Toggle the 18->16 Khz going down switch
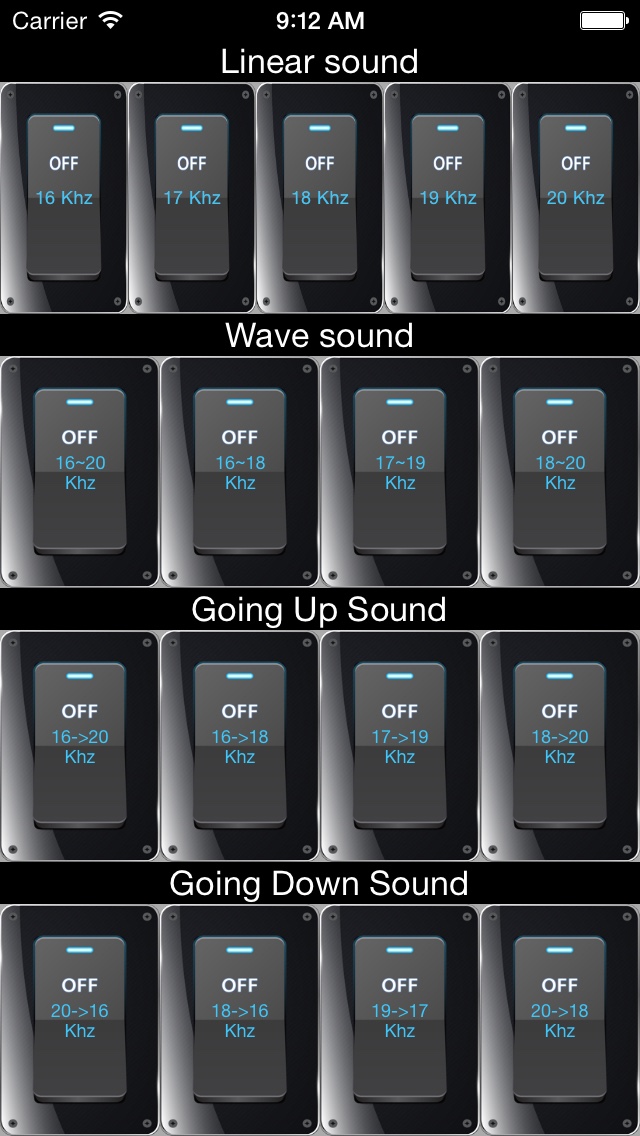640x1136 pixels. (240, 1018)
